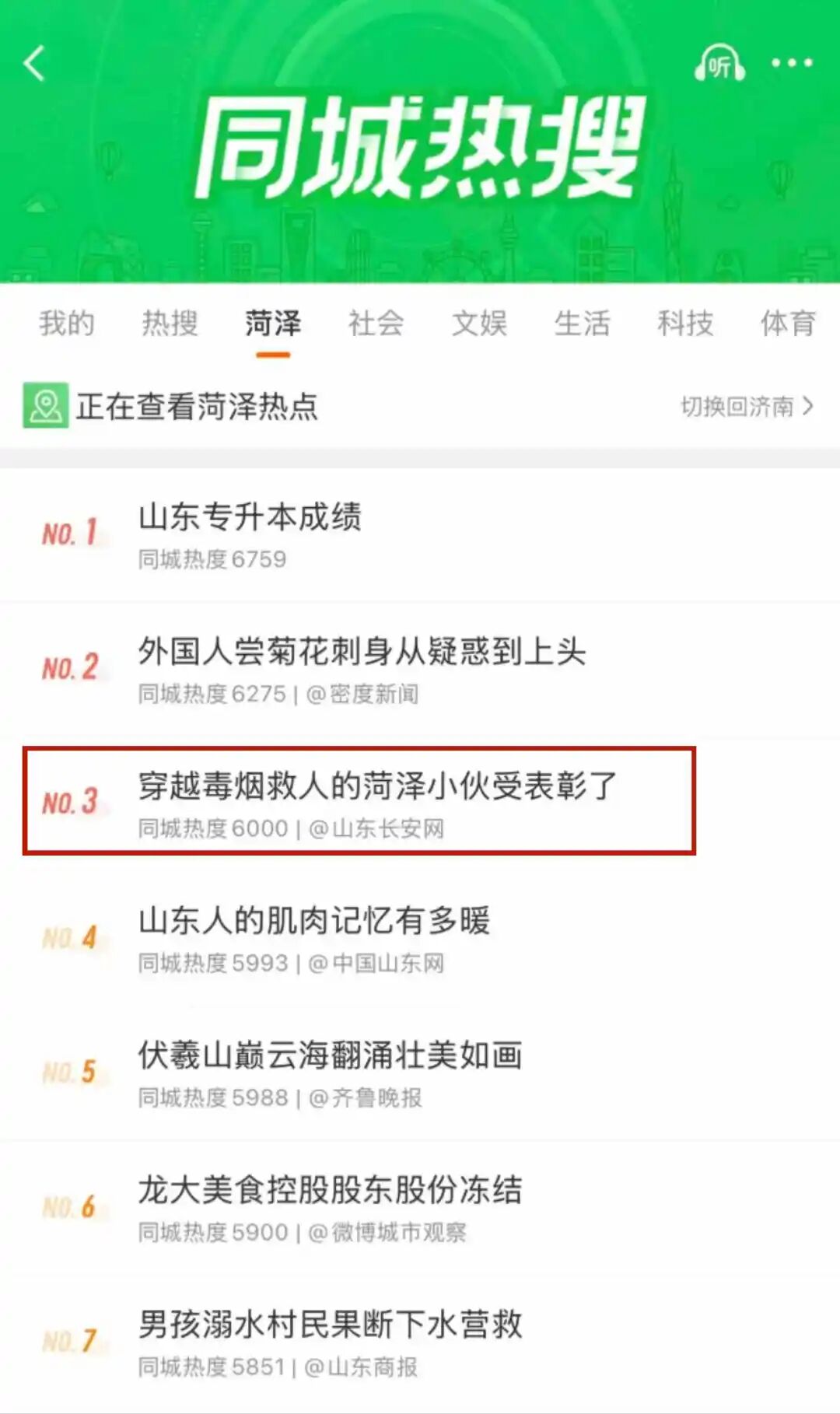The image size is (840, 1414).
Task: Switch to the 体育 tab
Action: [x=788, y=323]
